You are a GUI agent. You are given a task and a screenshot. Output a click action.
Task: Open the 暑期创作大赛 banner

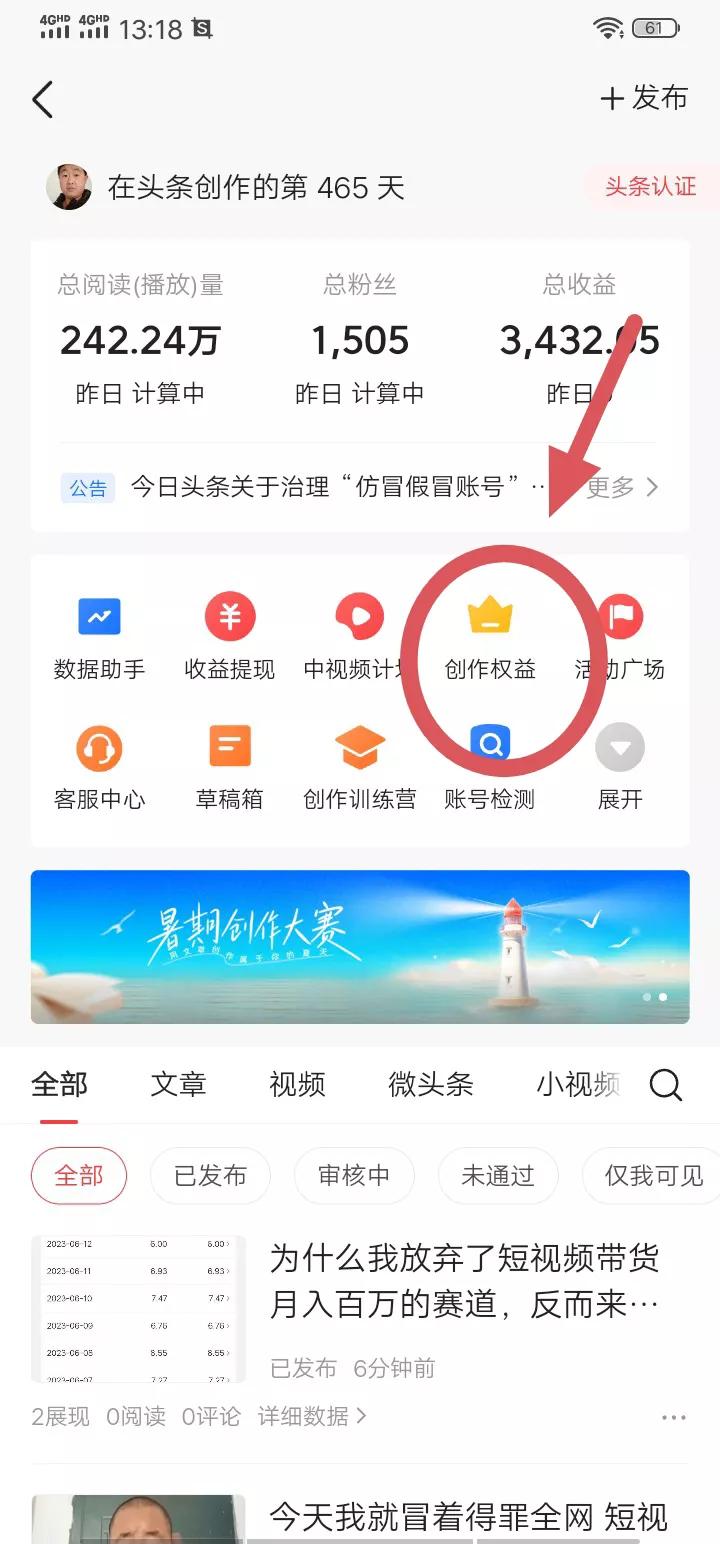pyautogui.click(x=360, y=946)
